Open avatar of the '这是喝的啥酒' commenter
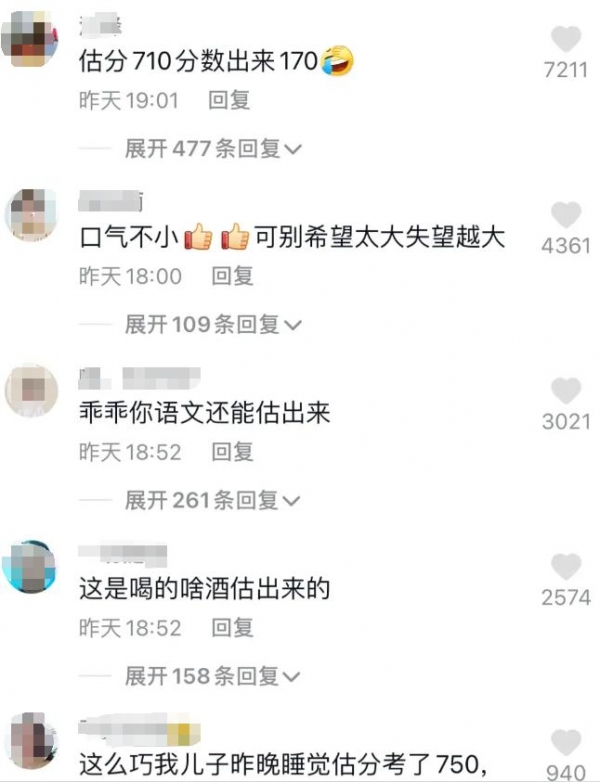 click(31, 565)
